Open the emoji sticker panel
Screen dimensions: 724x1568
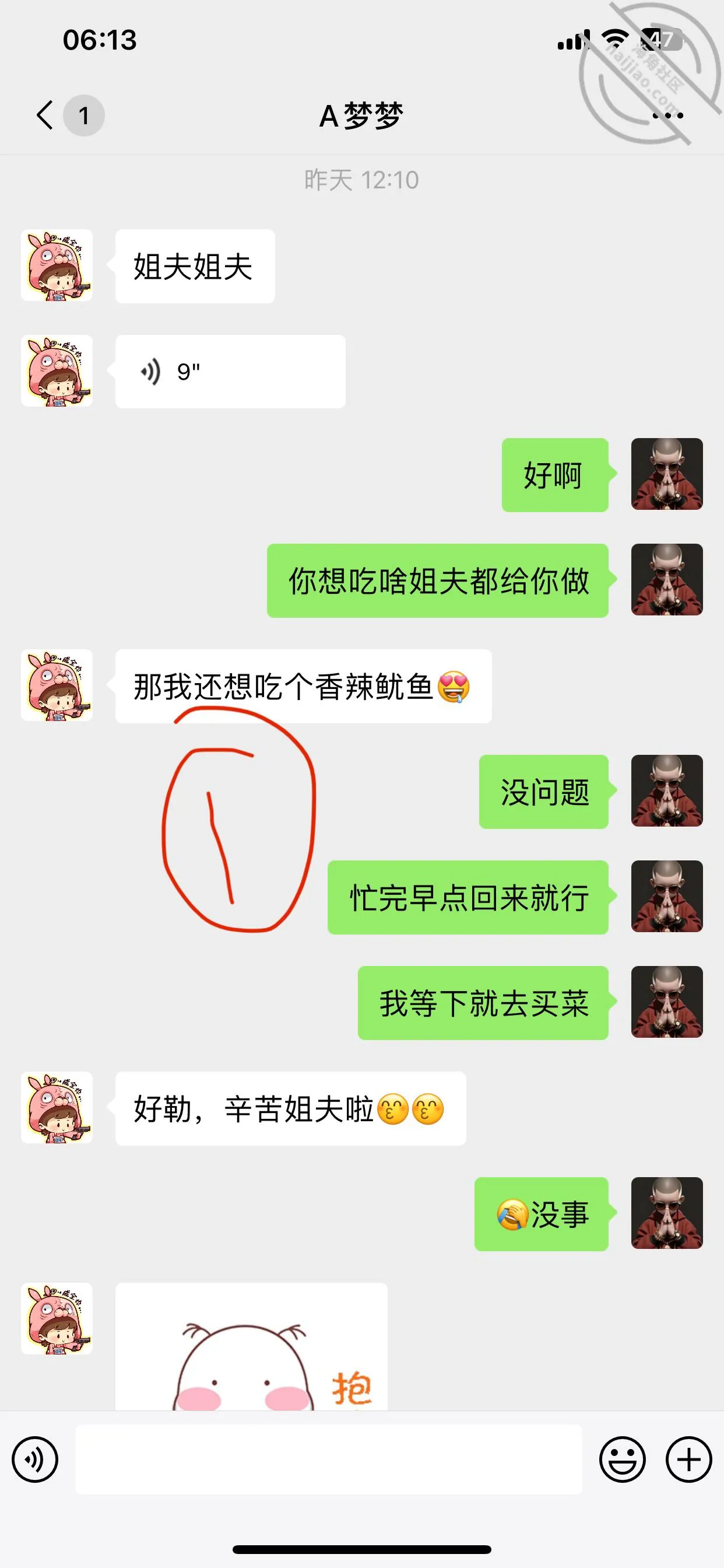coord(623,1459)
